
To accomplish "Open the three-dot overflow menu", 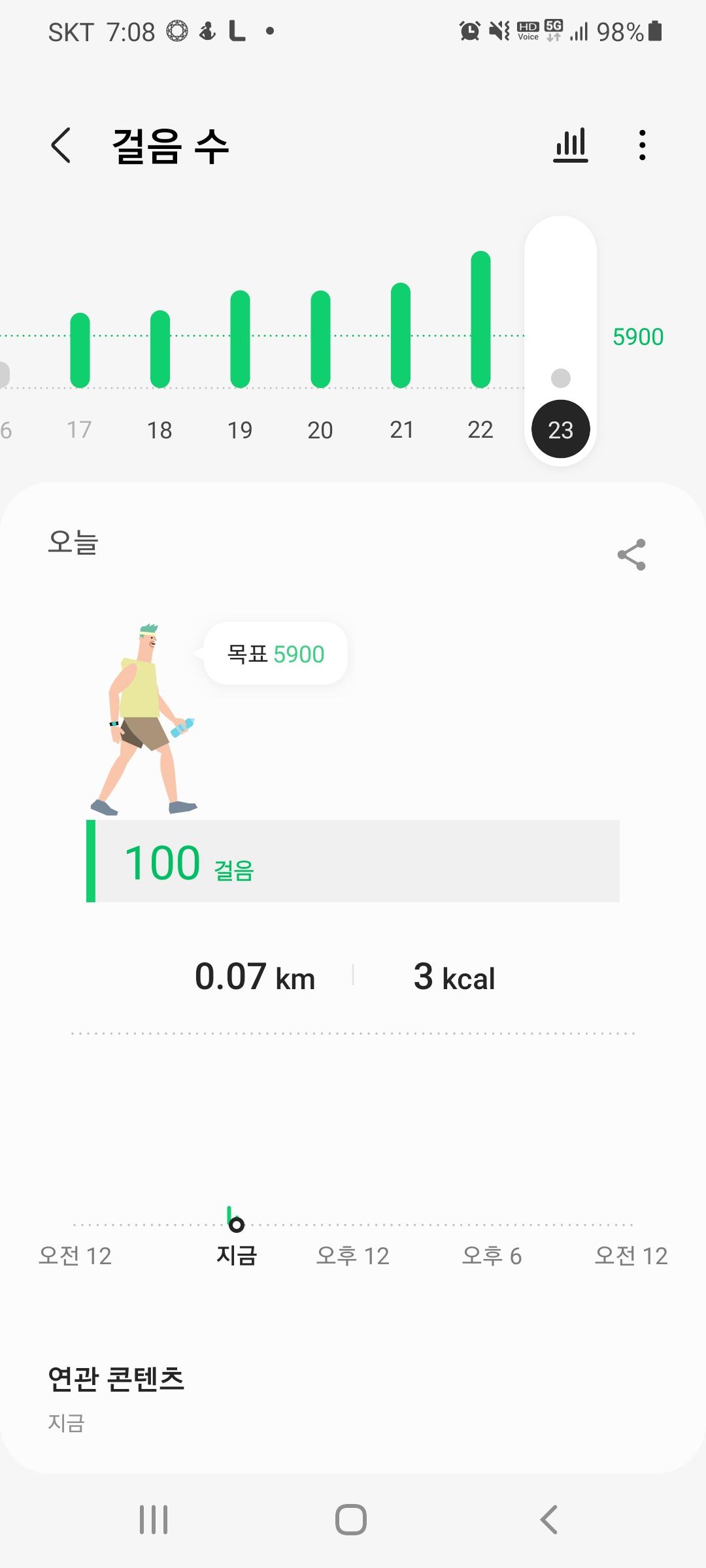I will coord(643,145).
